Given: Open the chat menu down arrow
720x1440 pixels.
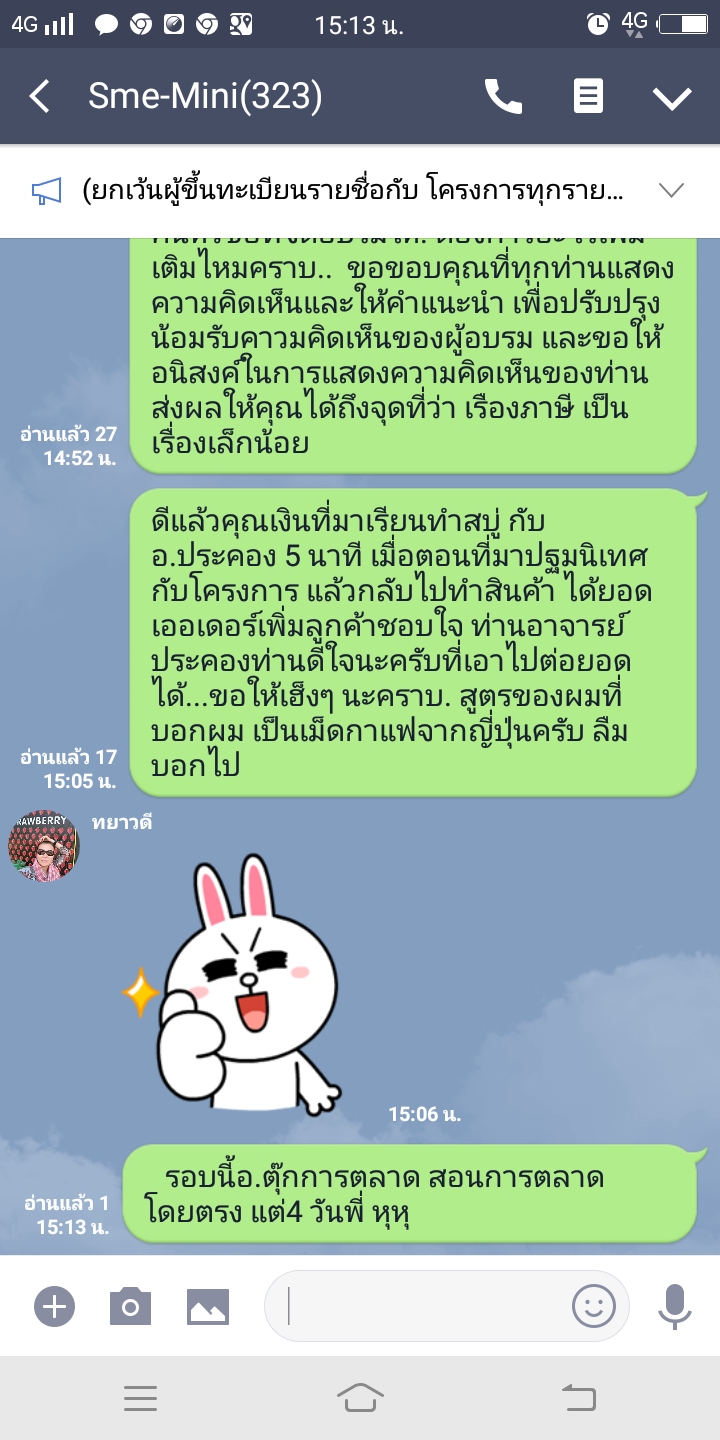Looking at the screenshot, I should click(672, 97).
